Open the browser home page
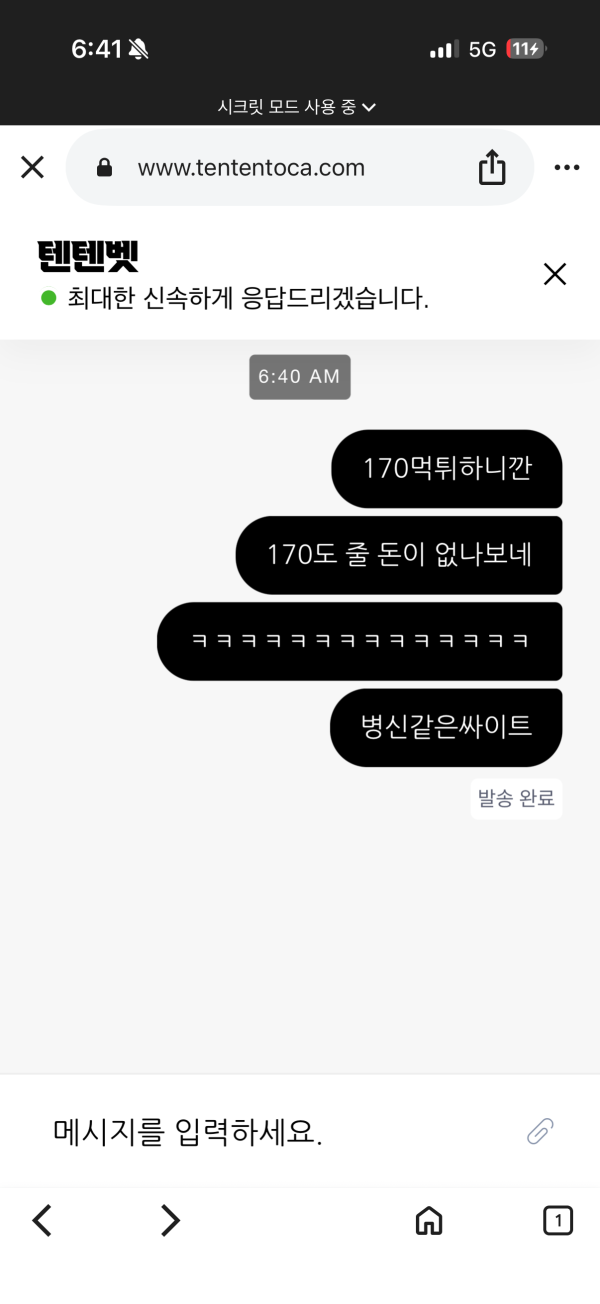600x1304 pixels. [x=428, y=1220]
